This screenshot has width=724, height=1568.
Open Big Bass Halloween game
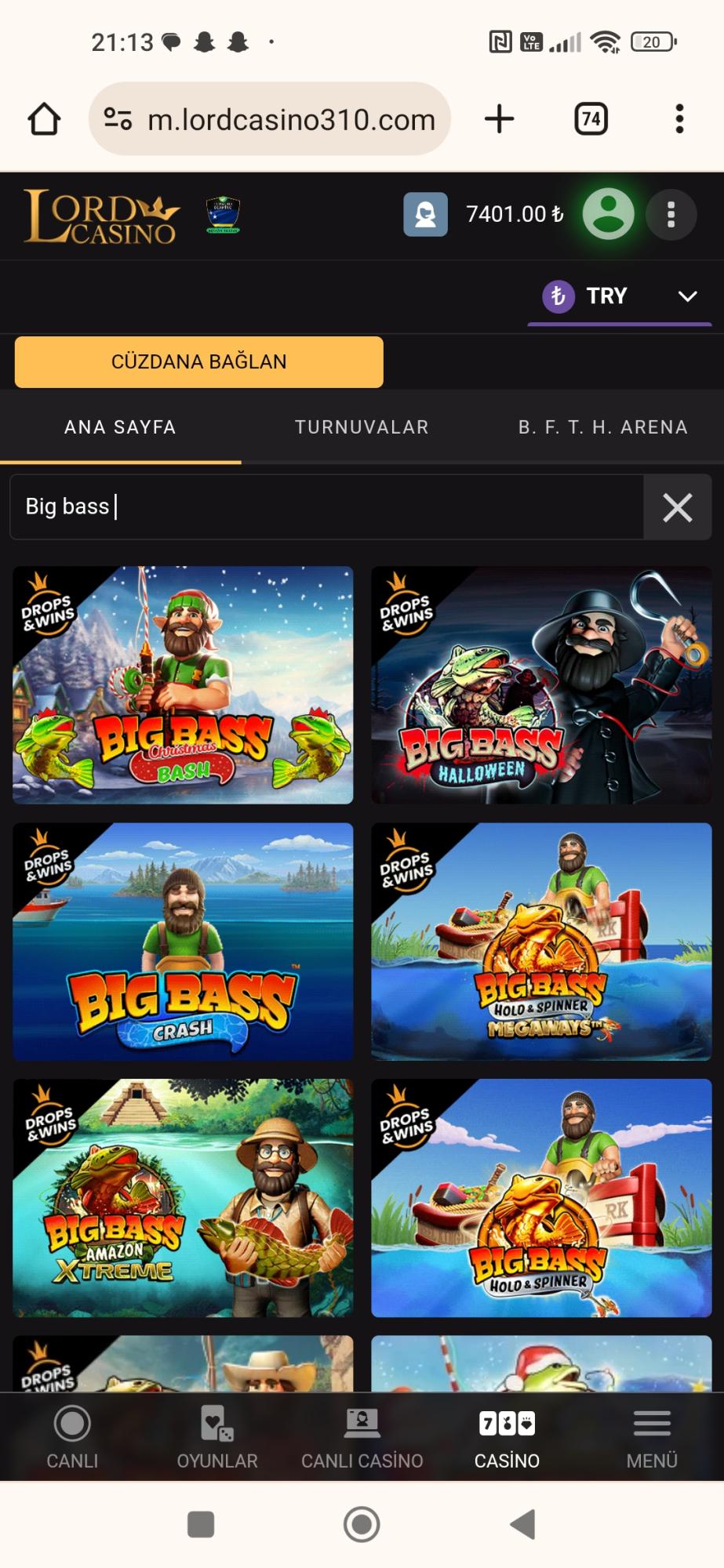[541, 684]
